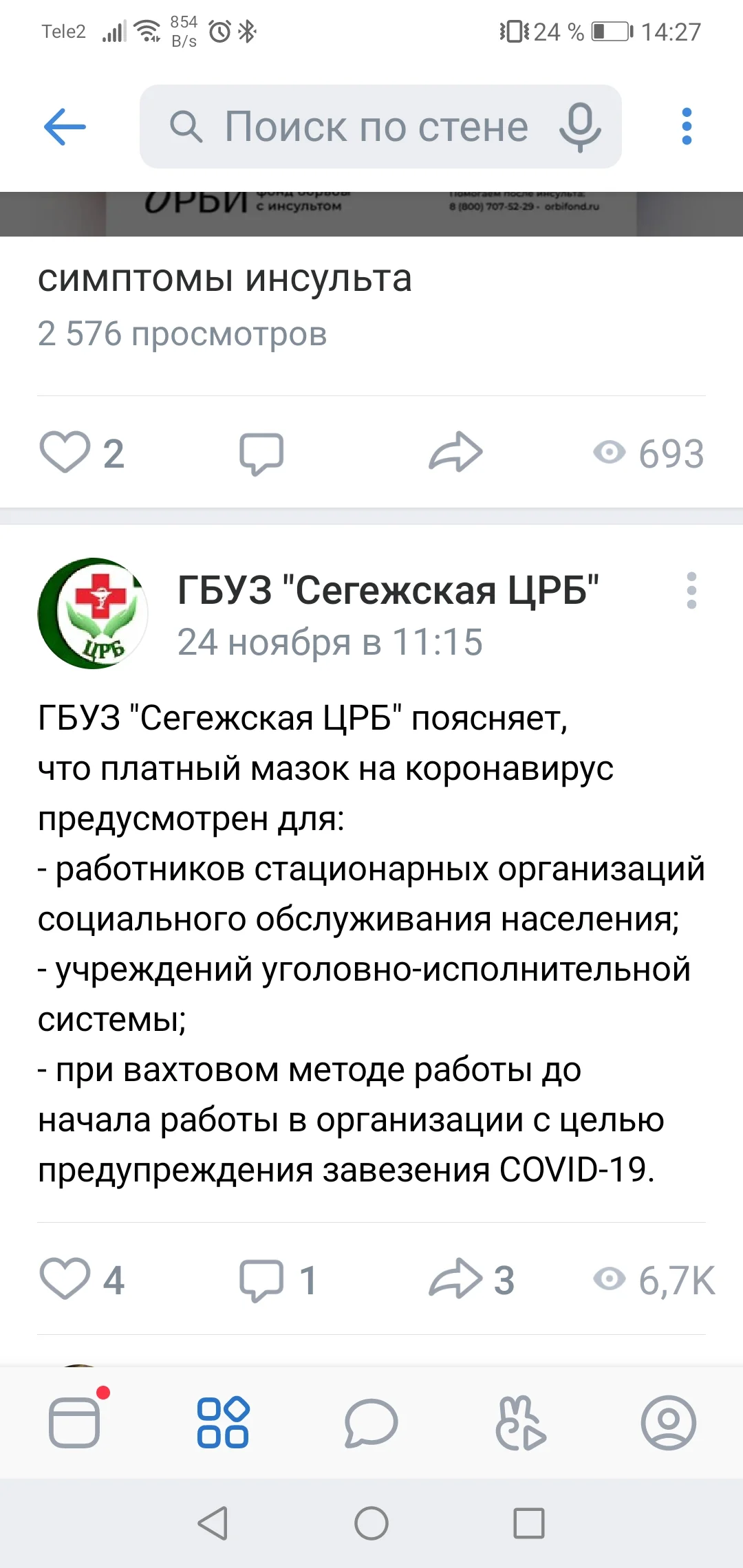Tap the post timestamp 24 ноября в 11:15
This screenshot has width=743, height=1568.
pos(330,642)
